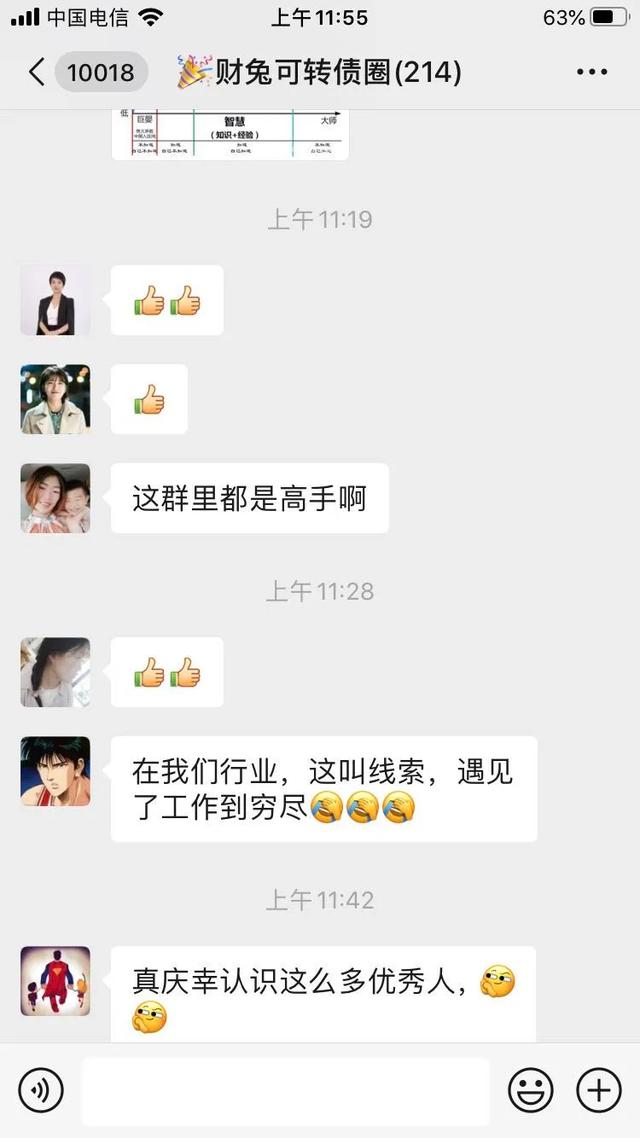Viewport: 640px width, 1138px height.
Task: Open the plus attachments menu
Action: click(x=599, y=1090)
